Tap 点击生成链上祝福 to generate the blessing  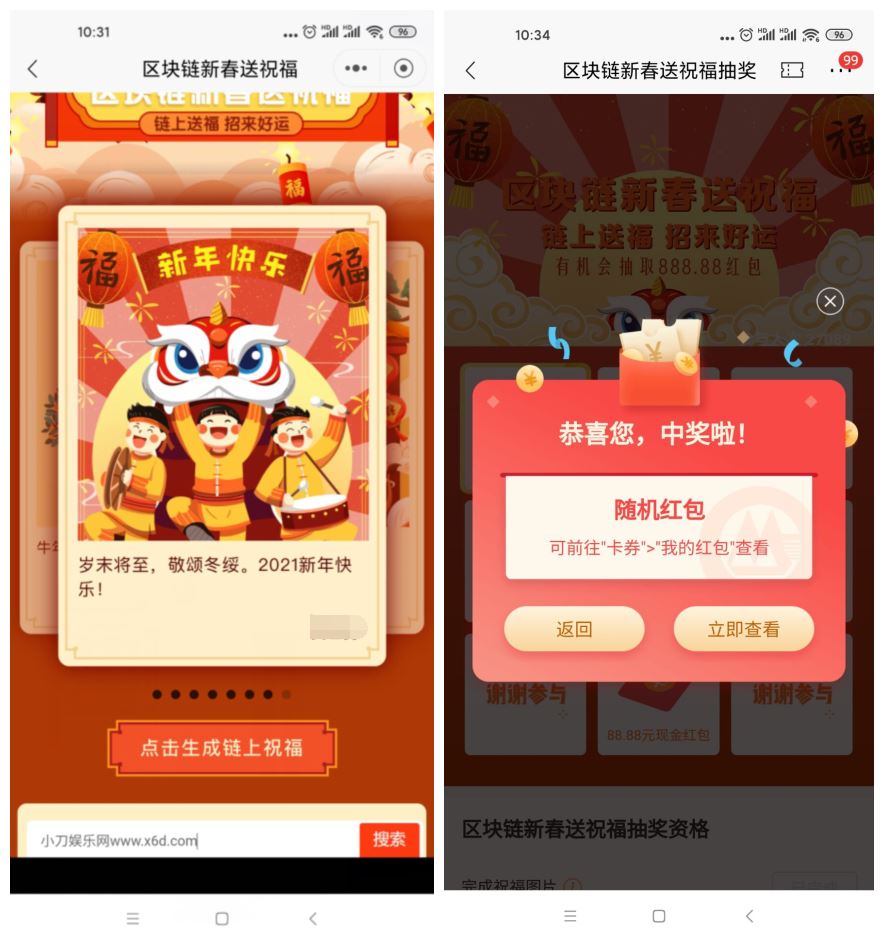[222, 748]
